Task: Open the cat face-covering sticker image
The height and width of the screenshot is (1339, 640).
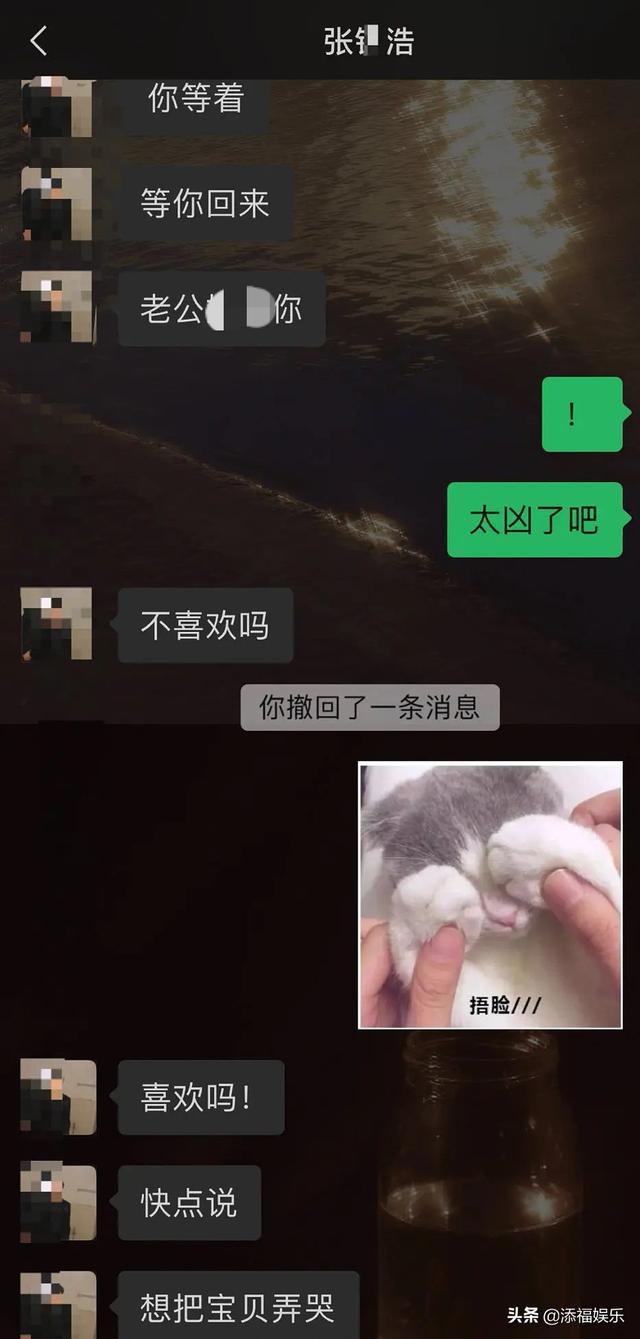Action: tap(490, 895)
